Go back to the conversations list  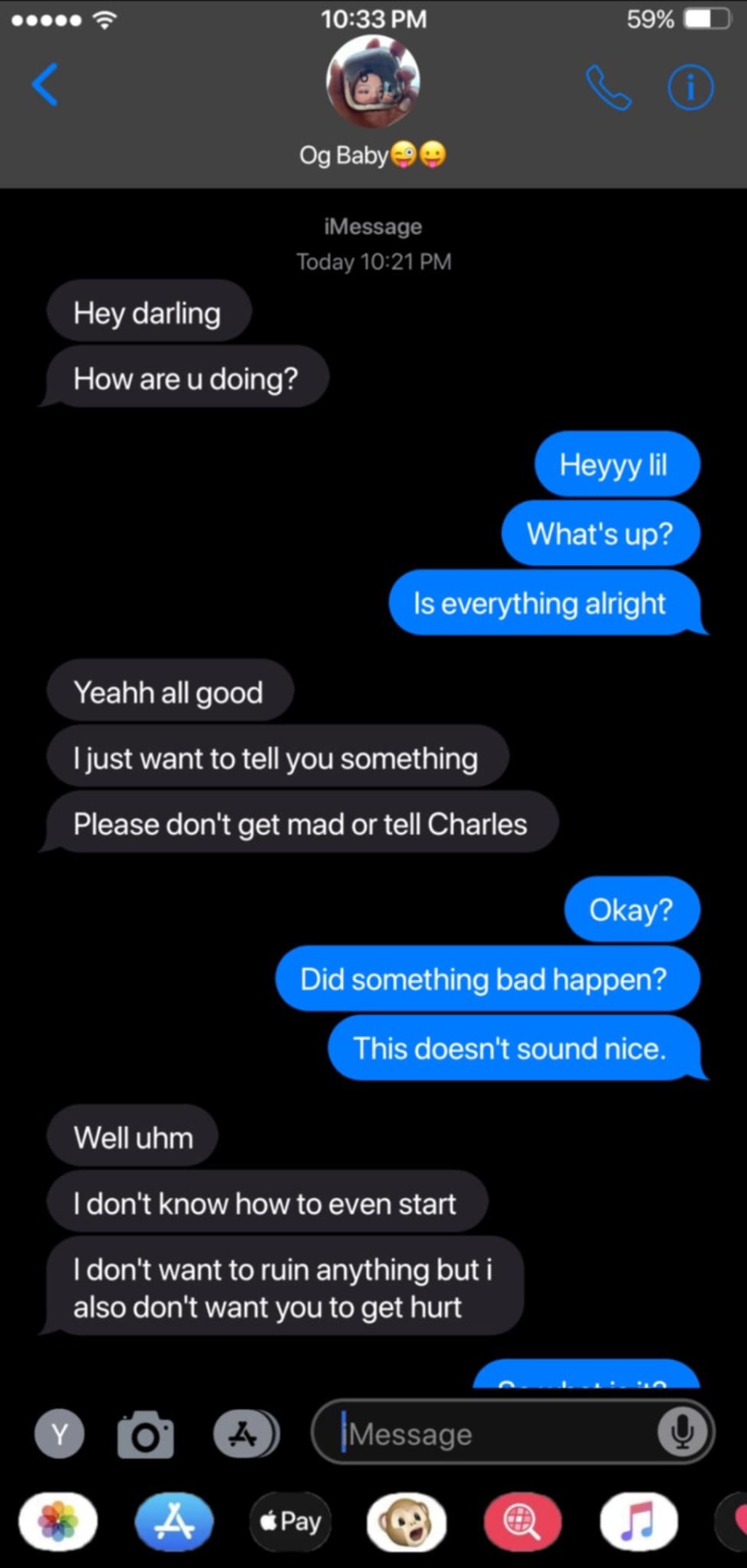[x=45, y=85]
